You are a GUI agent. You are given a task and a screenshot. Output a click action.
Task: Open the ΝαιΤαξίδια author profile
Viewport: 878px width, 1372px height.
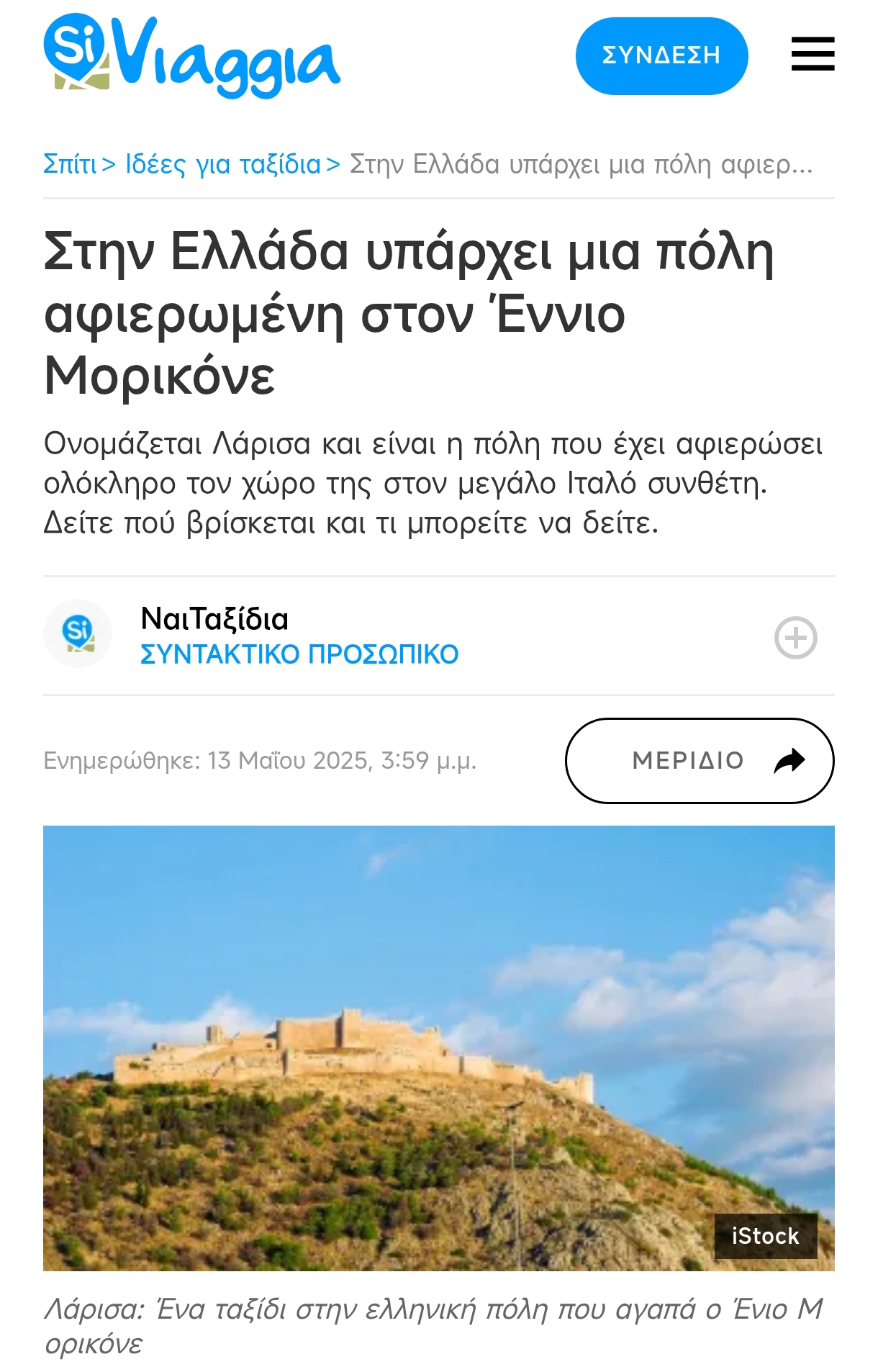pyautogui.click(x=214, y=619)
